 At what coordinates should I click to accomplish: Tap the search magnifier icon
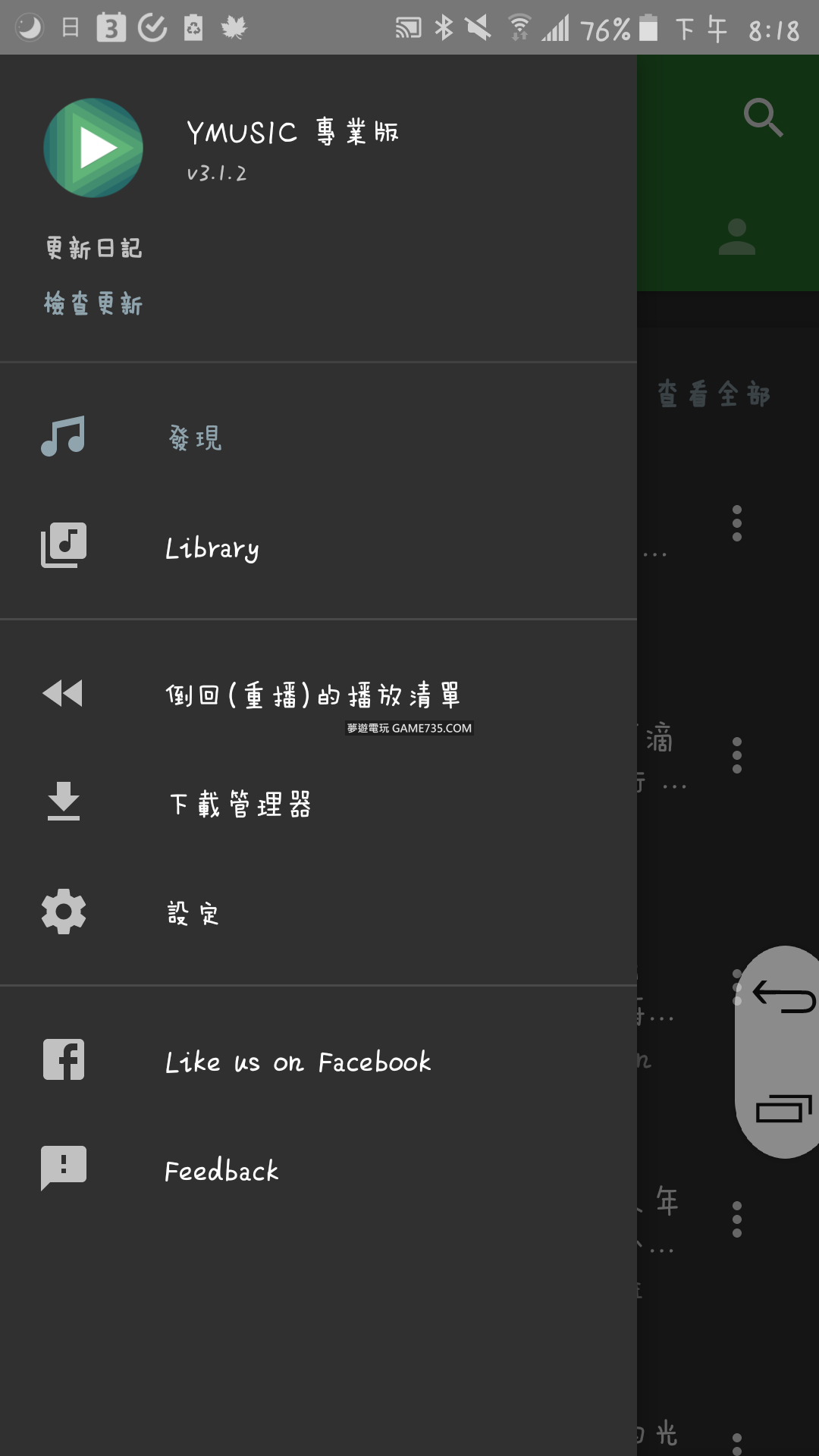click(762, 118)
